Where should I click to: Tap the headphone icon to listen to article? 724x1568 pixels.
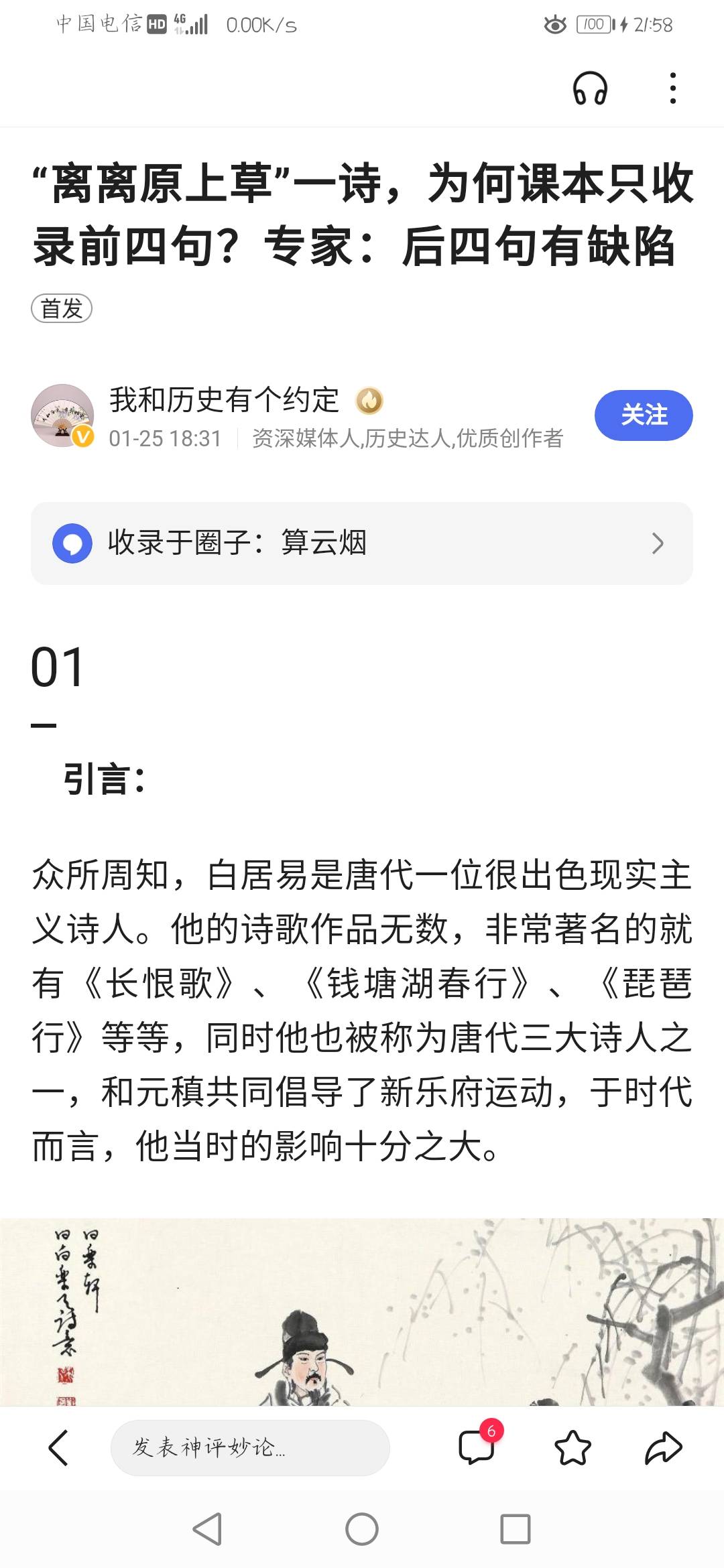[x=589, y=89]
